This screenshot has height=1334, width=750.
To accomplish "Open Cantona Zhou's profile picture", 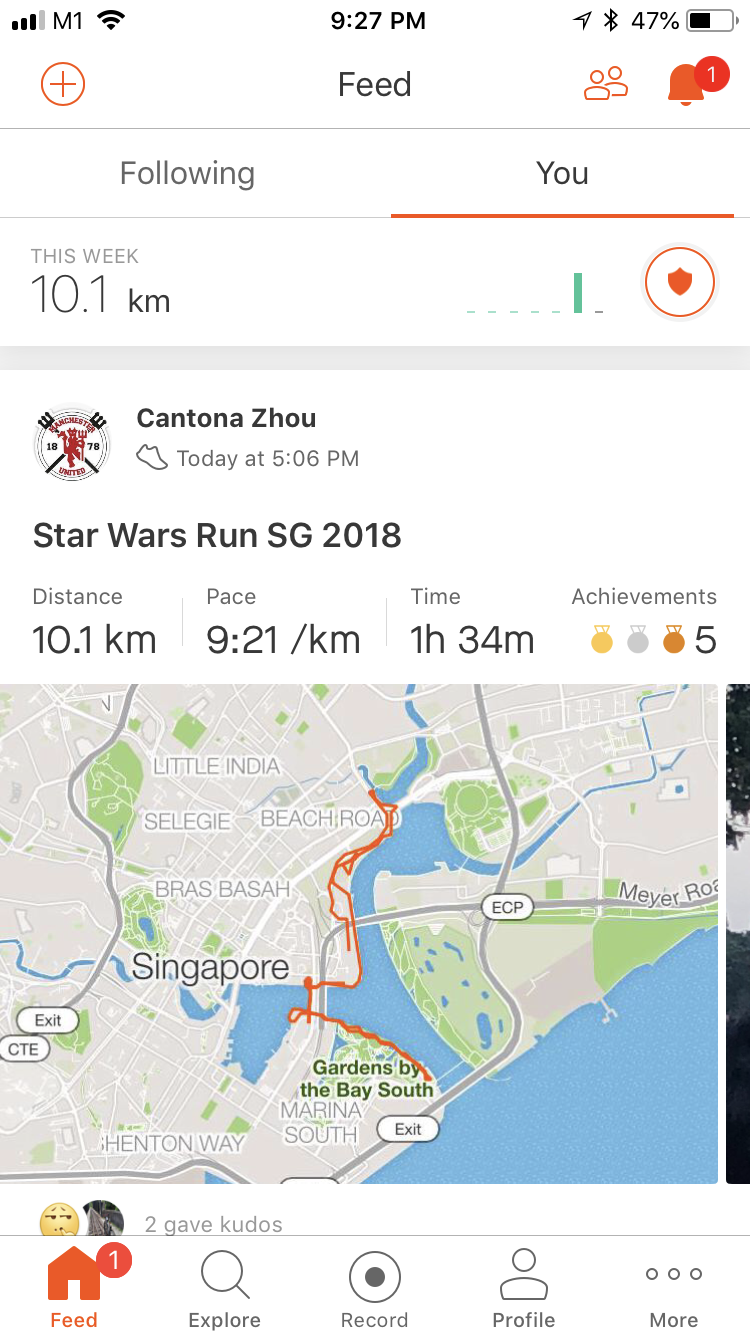I will pyautogui.click(x=71, y=444).
